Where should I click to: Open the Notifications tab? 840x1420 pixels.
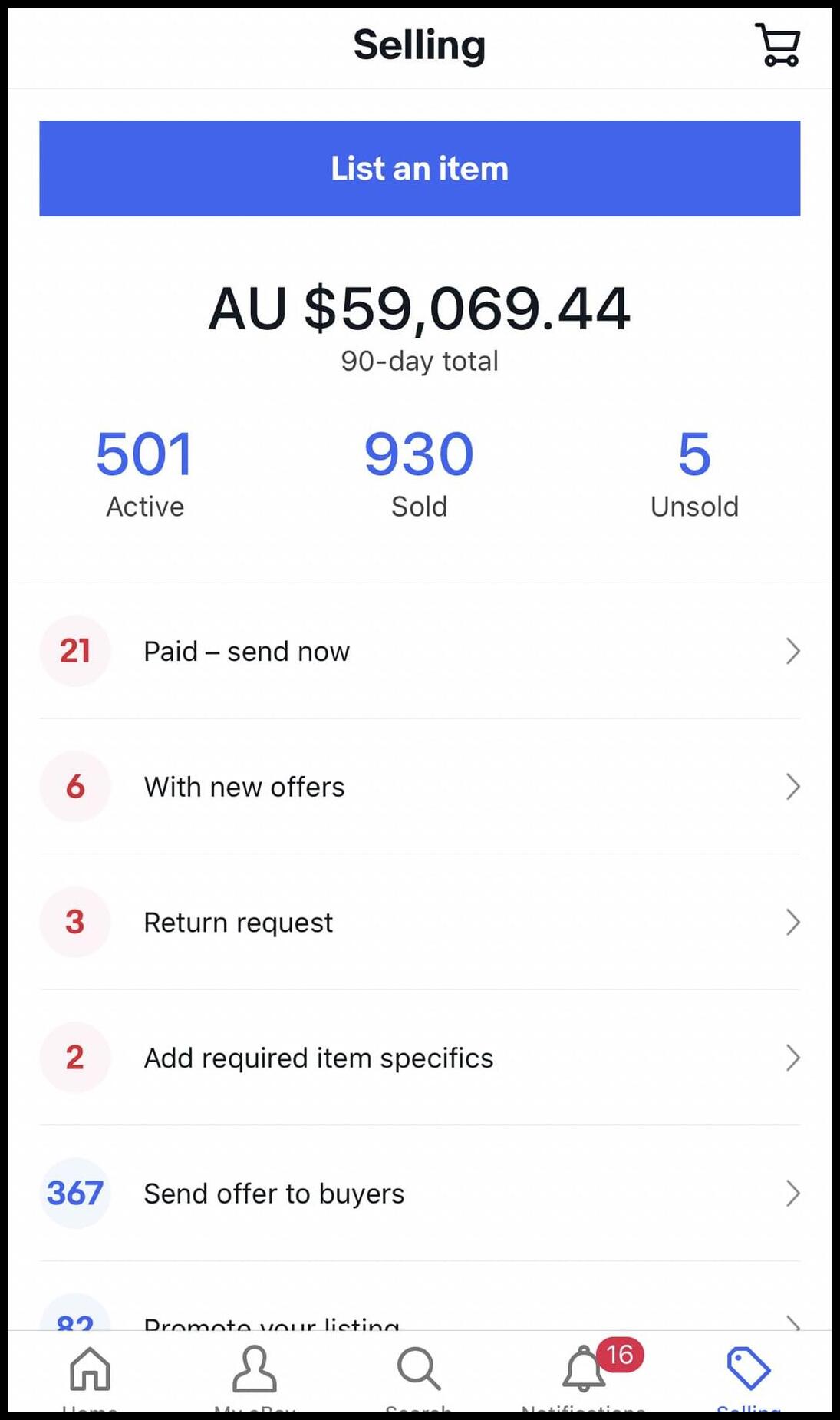(x=585, y=1374)
